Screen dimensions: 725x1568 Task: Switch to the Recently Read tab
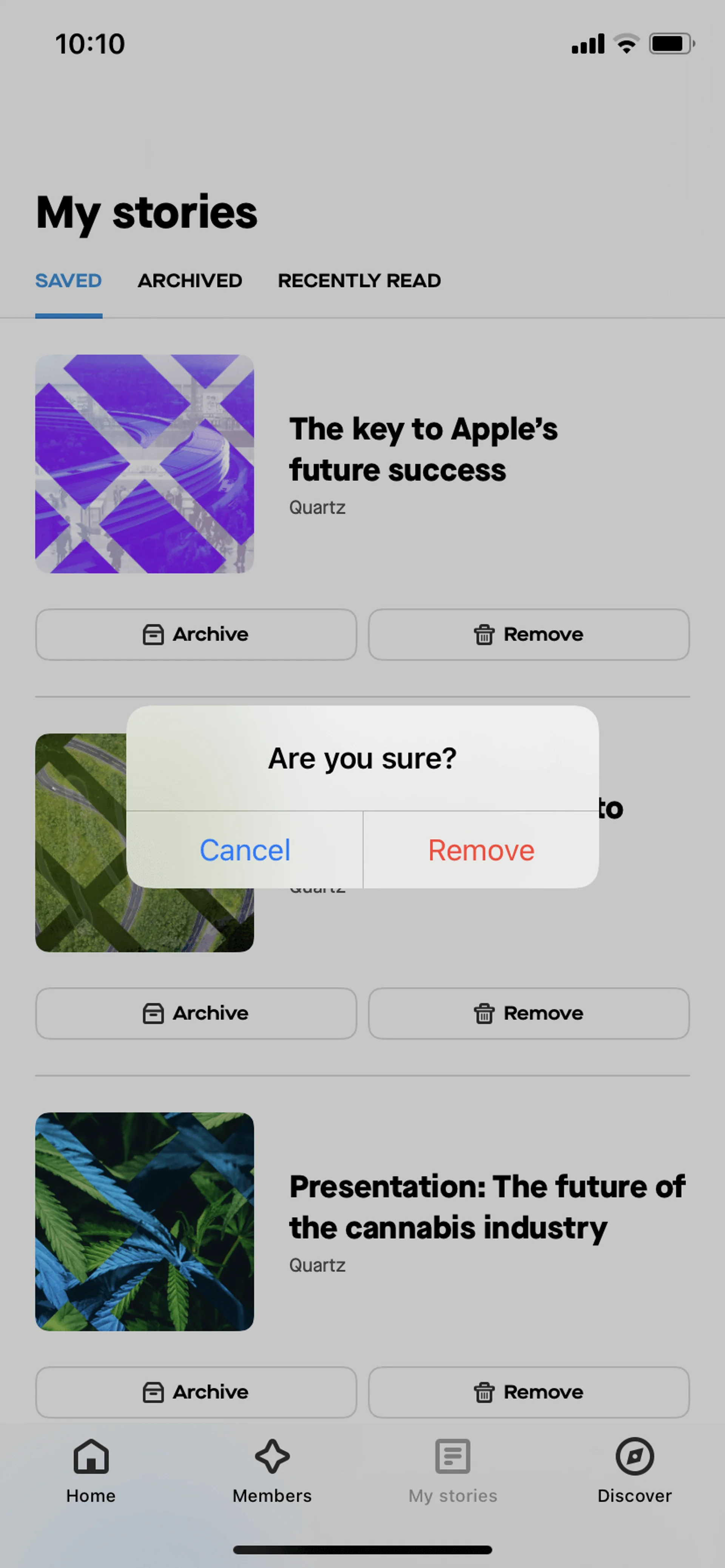coord(359,281)
